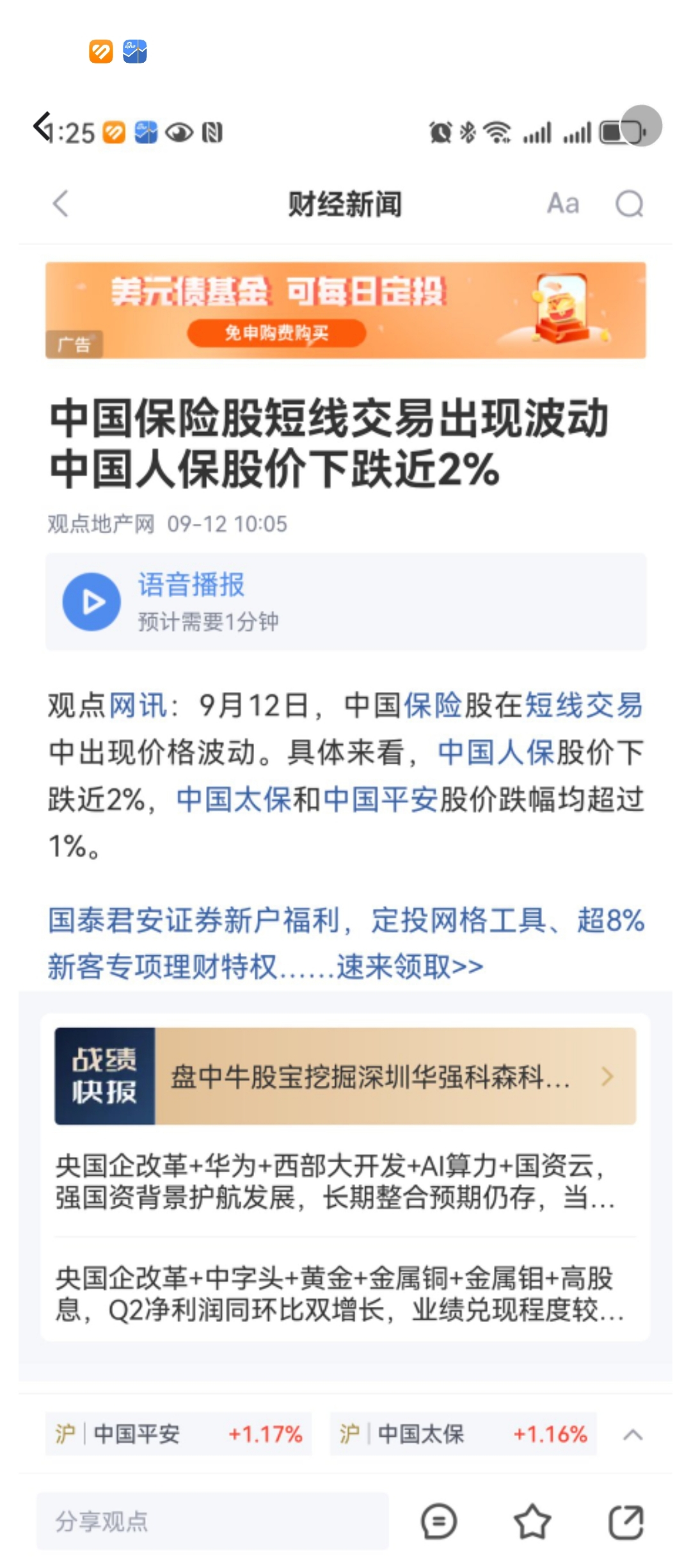Adjust font size via the Aa icon
The image size is (691, 1568).
tap(562, 204)
